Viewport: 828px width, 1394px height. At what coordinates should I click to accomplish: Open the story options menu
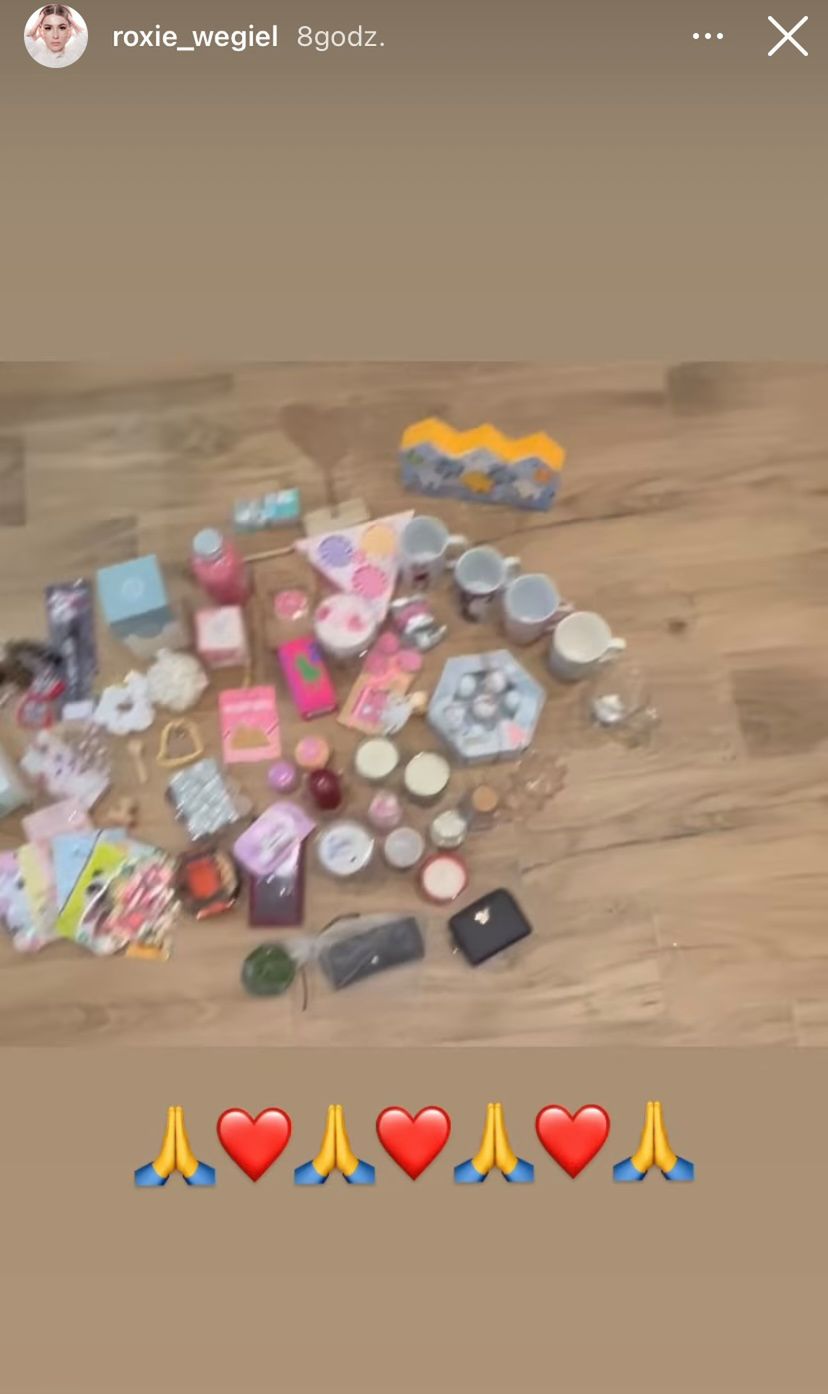[x=707, y=37]
